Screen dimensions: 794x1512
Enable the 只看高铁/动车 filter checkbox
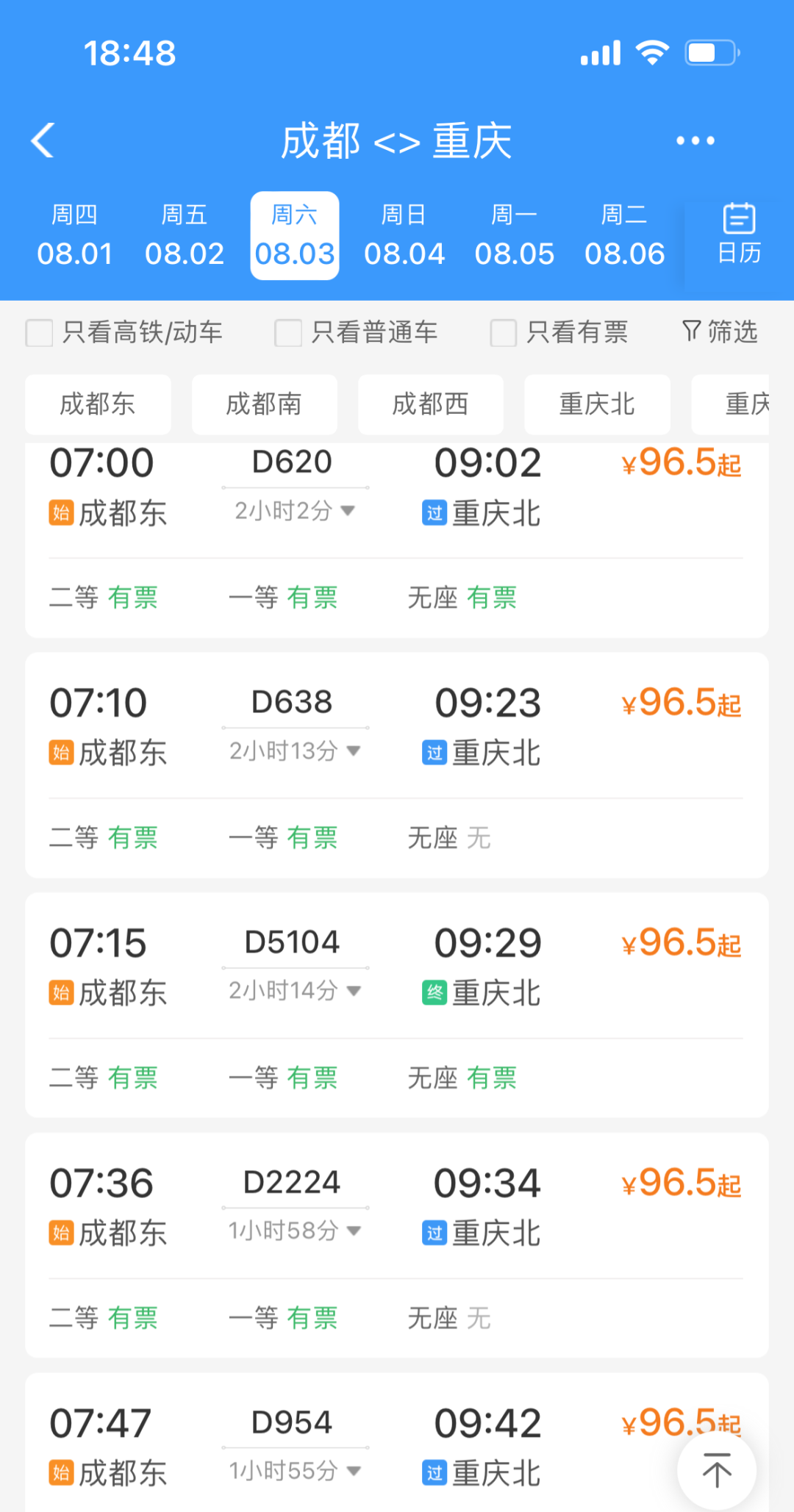point(38,332)
